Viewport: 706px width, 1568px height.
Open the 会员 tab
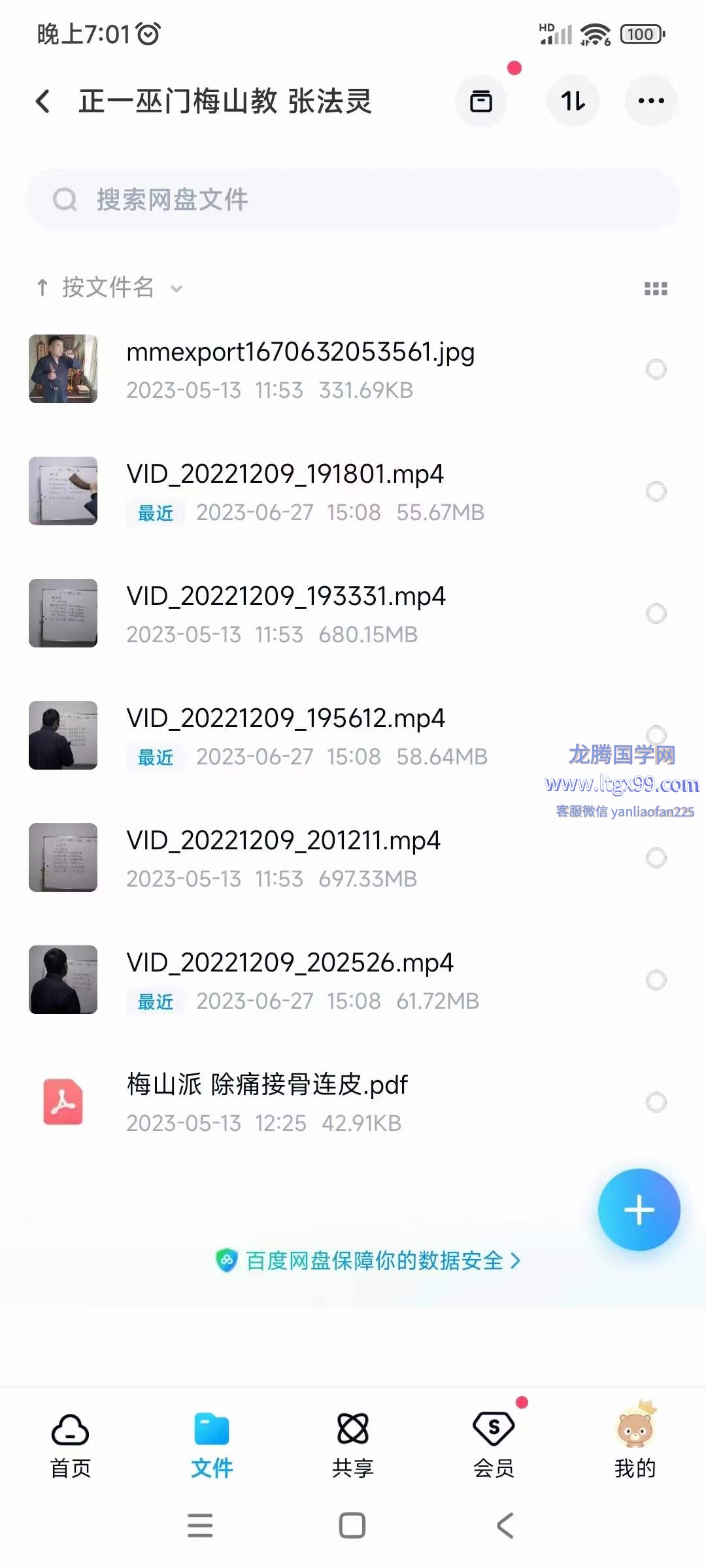(x=494, y=1445)
